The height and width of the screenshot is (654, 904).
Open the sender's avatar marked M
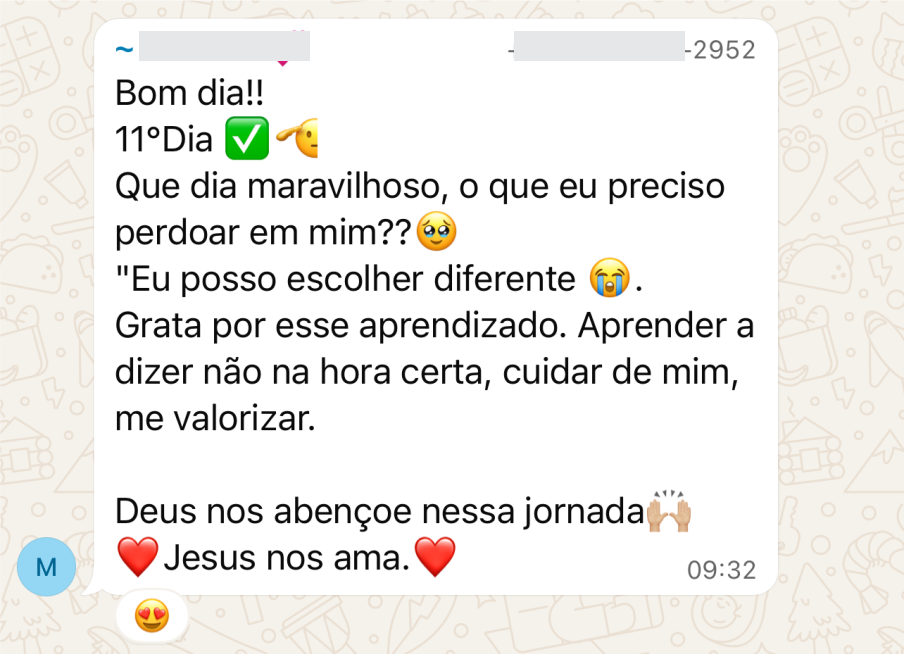pyautogui.click(x=46, y=567)
